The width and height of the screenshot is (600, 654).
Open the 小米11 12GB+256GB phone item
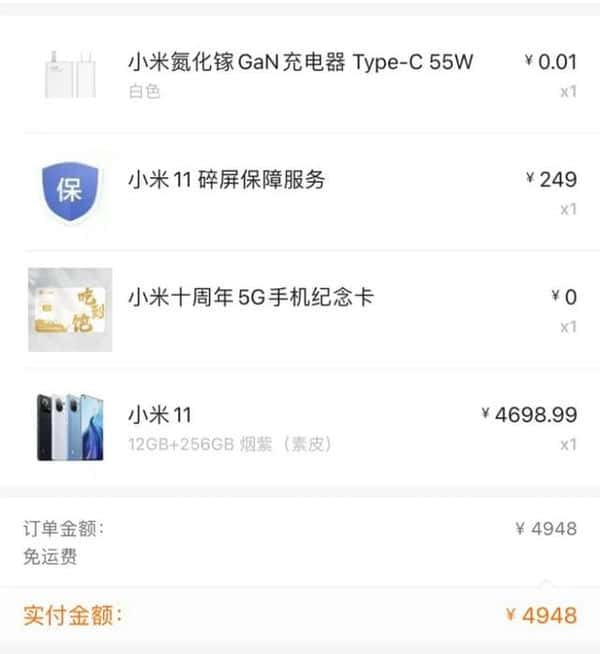tap(160, 414)
